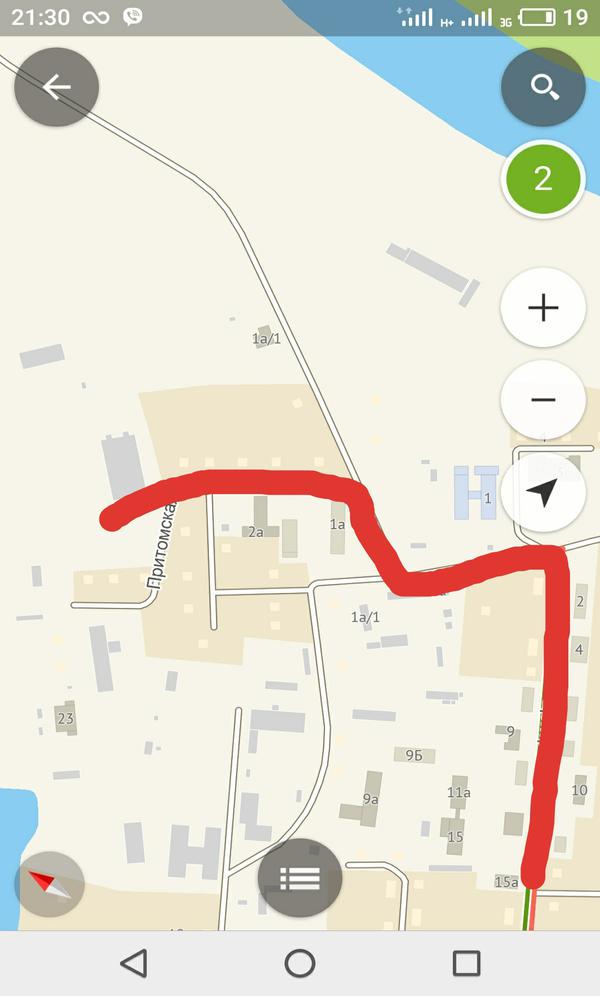Image resolution: width=600 pixels, height=996 pixels.
Task: Center map on my location arrow
Action: point(543,492)
